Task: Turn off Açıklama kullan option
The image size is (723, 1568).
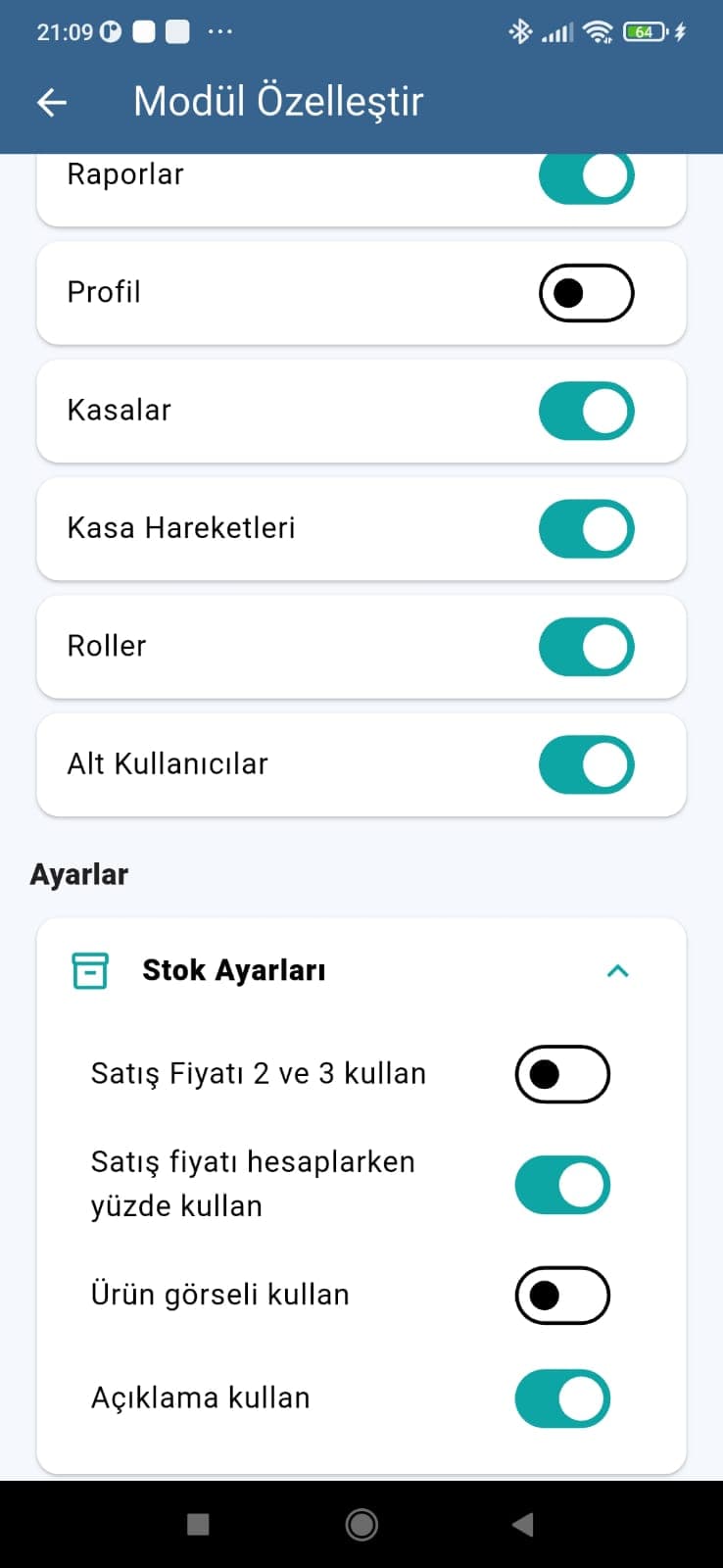Action: coord(562,1398)
